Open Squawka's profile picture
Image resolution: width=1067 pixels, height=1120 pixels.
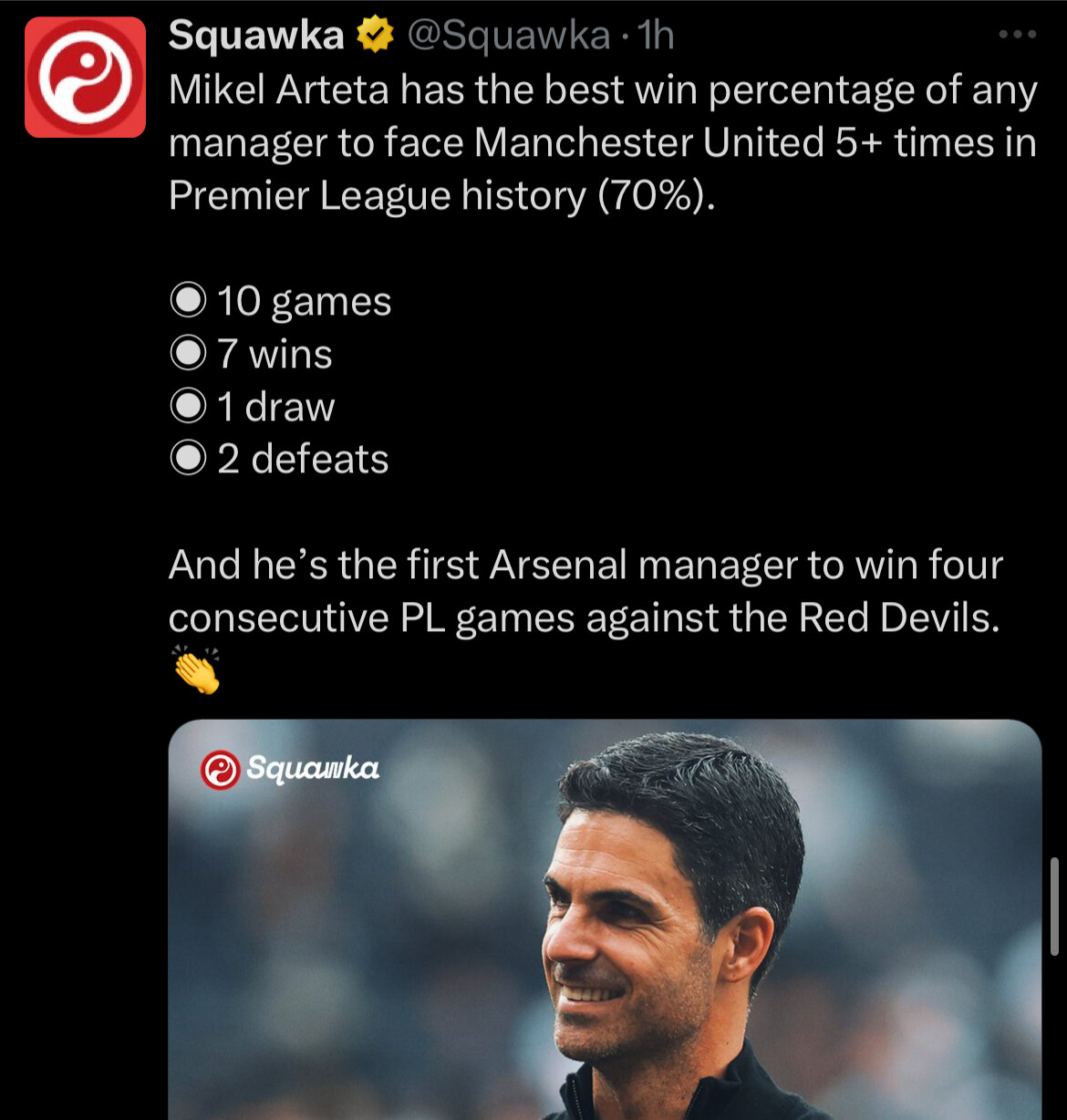click(x=85, y=78)
